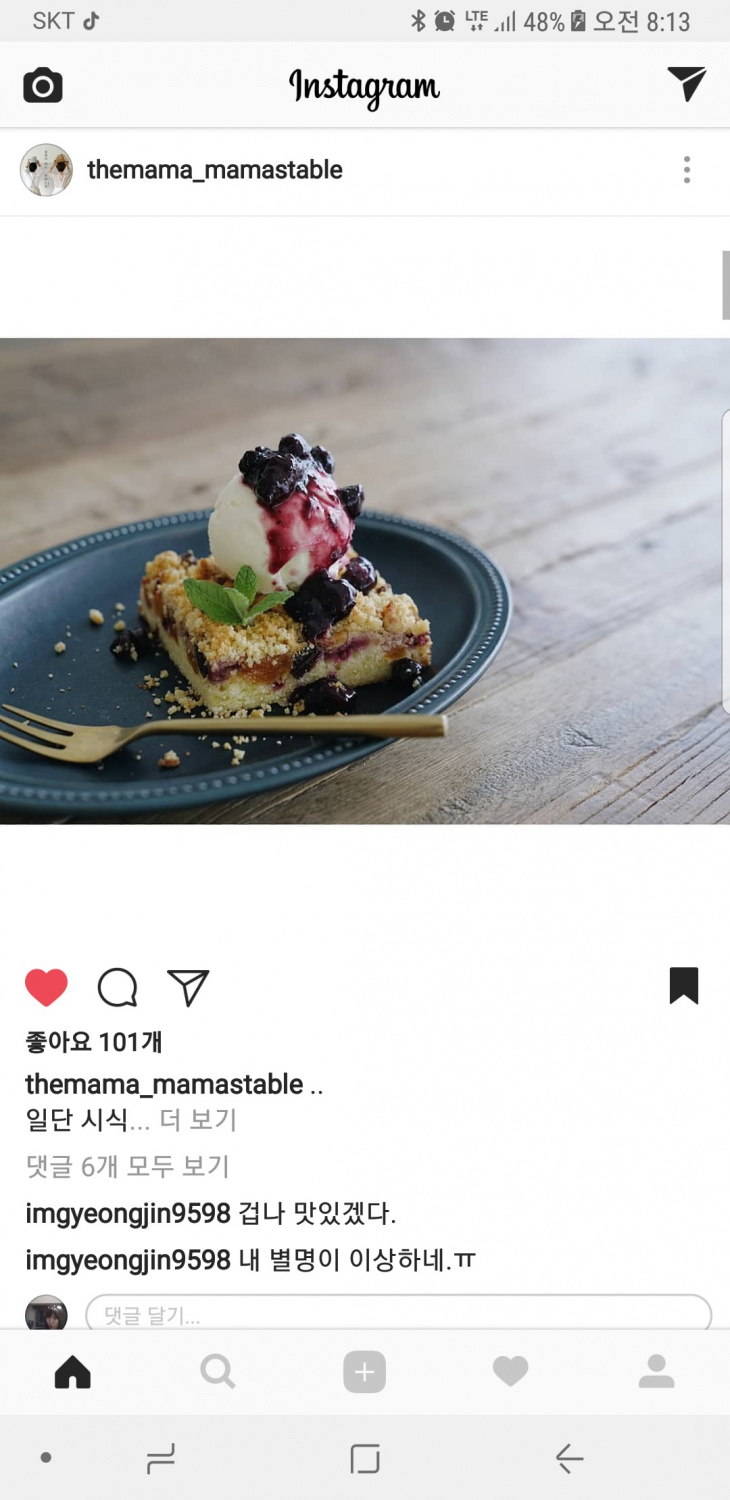The image size is (730, 1500).
Task: Open imgyeongjin9598's profile from 겁나 맛있겠다 comment
Action: point(128,1214)
